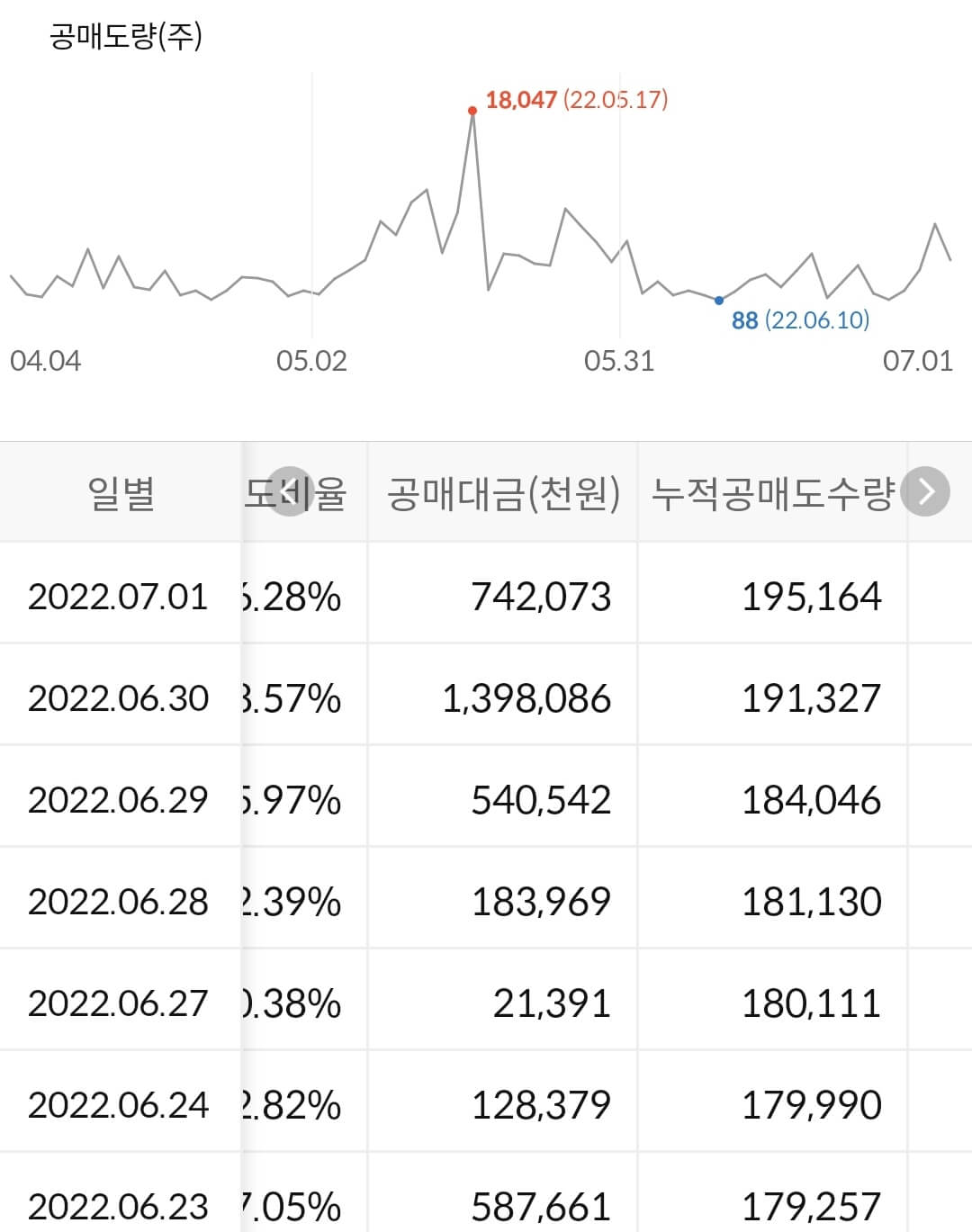Click the (22.06.10) date link

816,319
